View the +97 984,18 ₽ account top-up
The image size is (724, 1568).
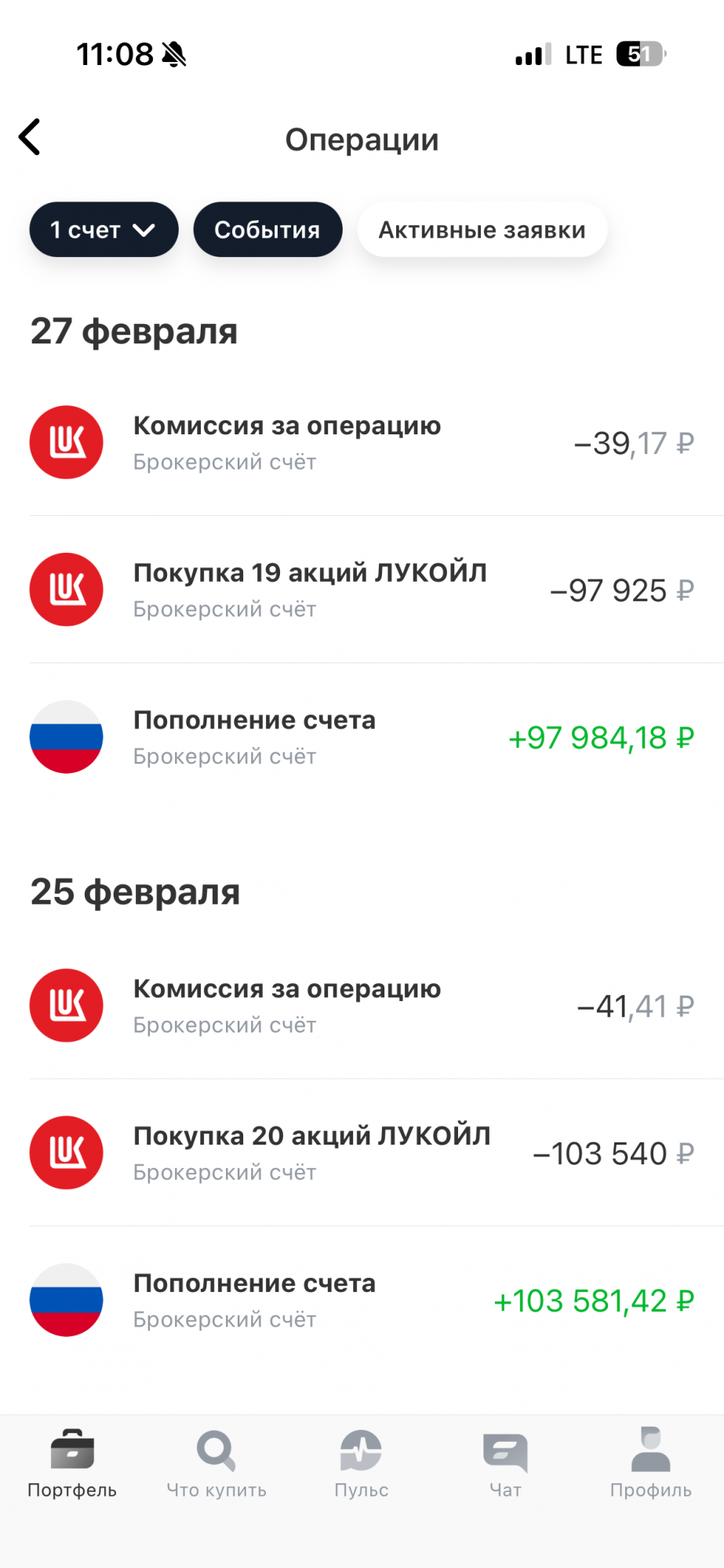[x=362, y=738]
